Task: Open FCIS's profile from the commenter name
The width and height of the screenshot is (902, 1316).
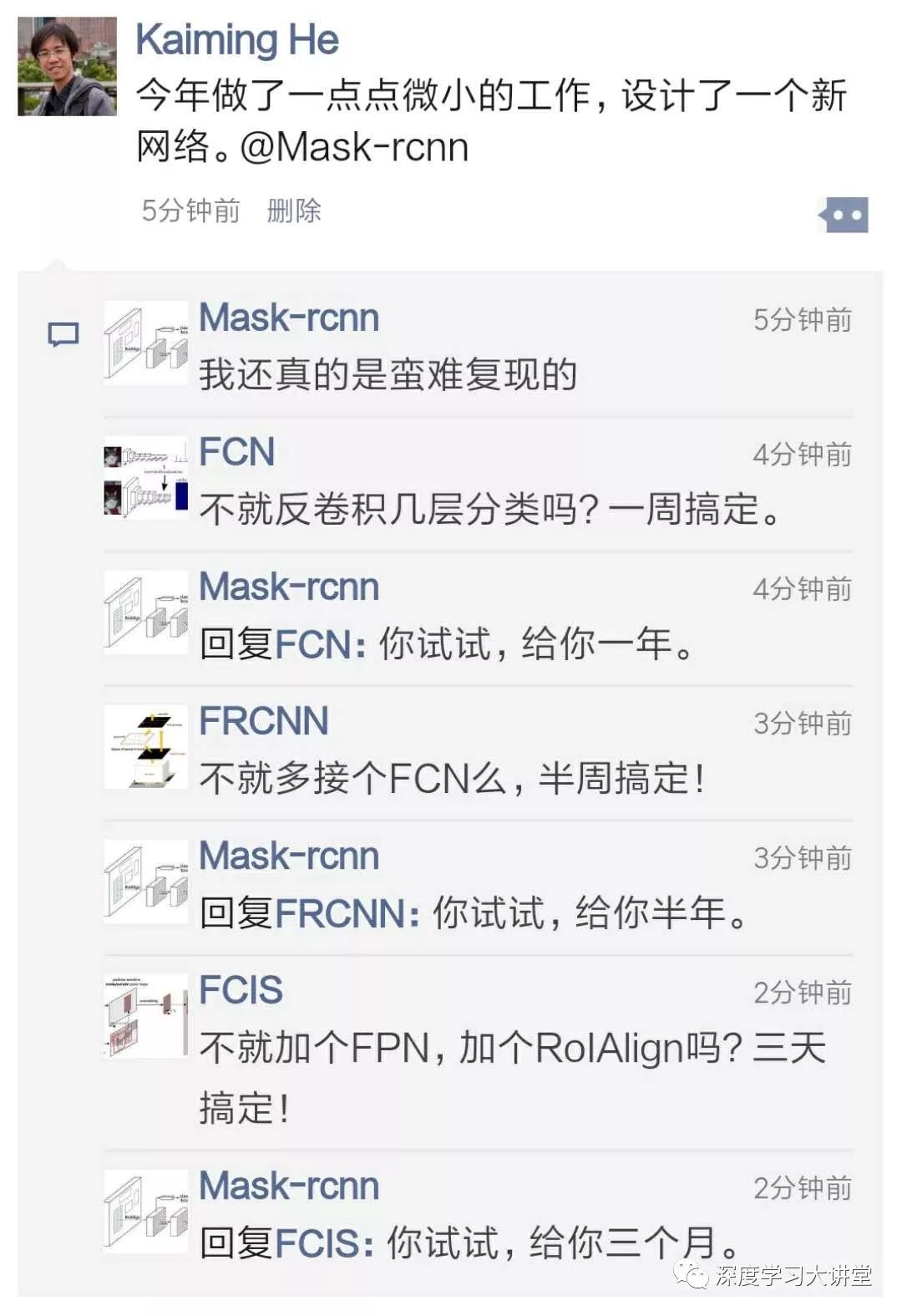Action: (x=241, y=990)
